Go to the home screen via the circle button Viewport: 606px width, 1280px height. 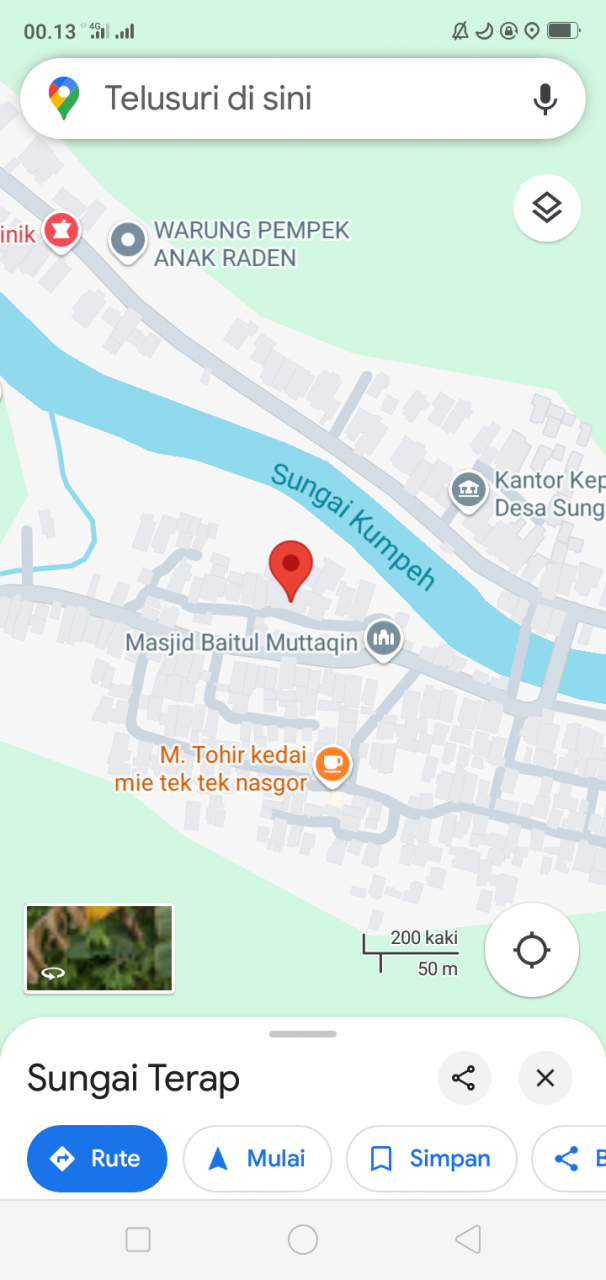point(303,1240)
